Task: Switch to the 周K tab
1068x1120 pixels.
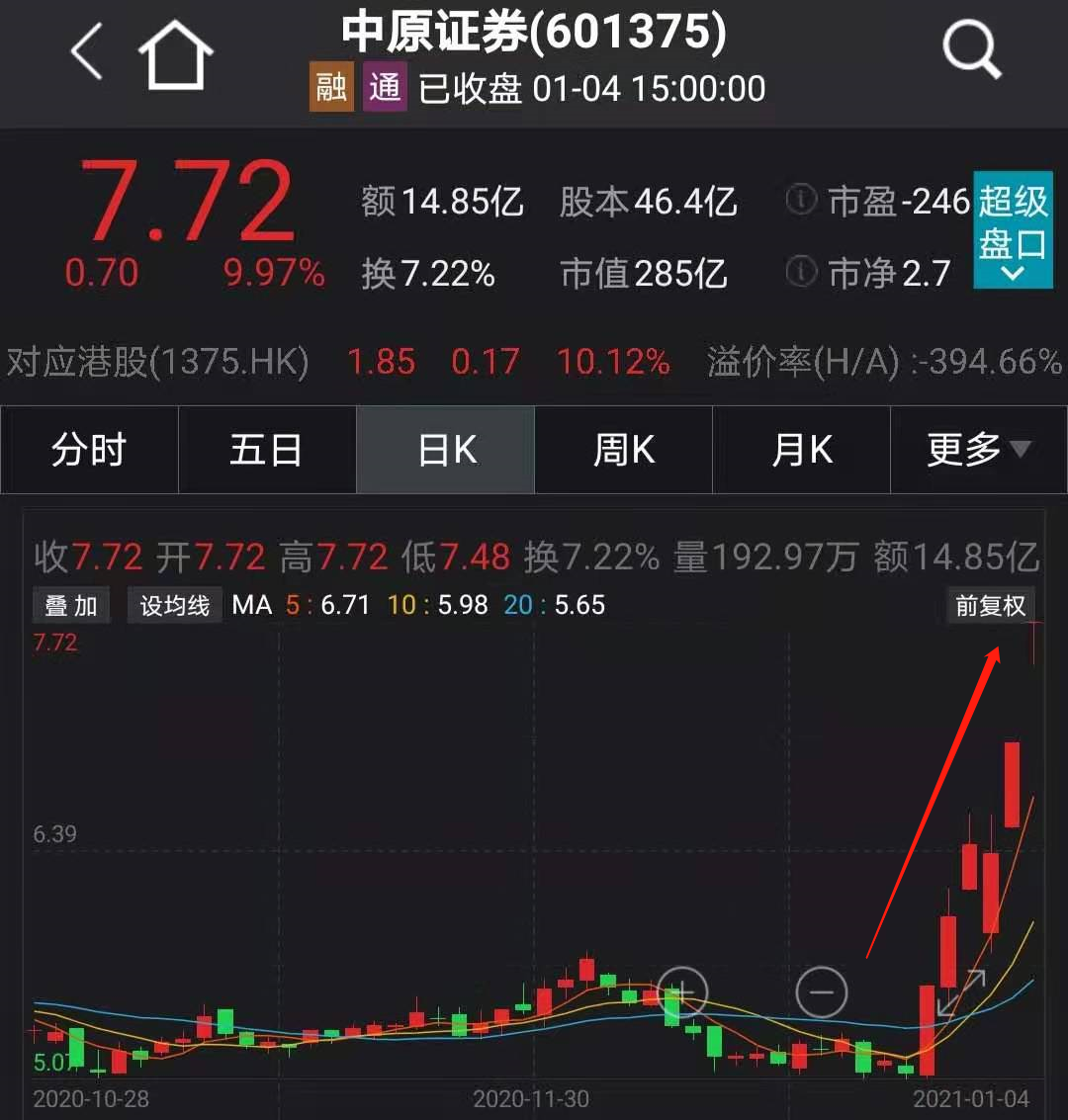Action: 624,450
